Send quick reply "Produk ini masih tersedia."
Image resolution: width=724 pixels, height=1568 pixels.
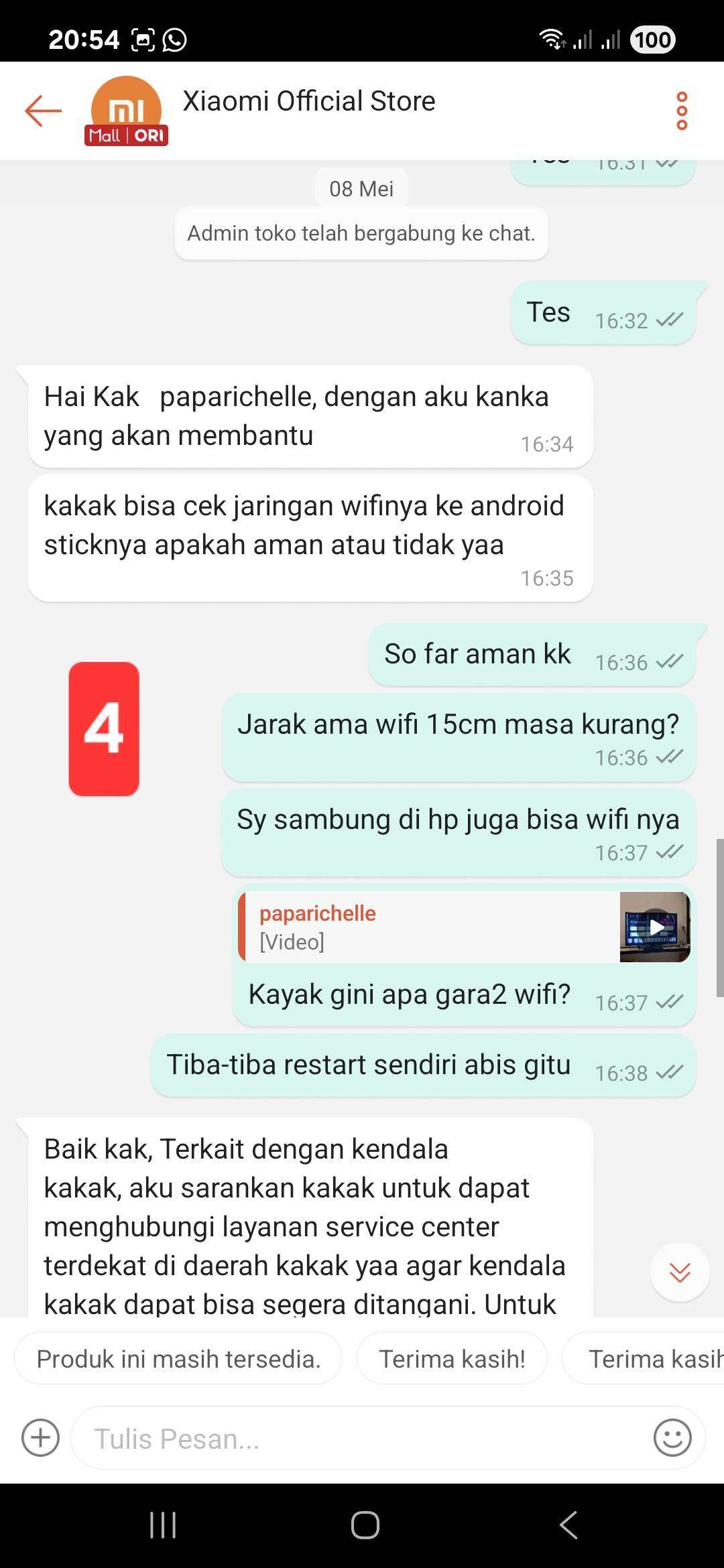[178, 1358]
